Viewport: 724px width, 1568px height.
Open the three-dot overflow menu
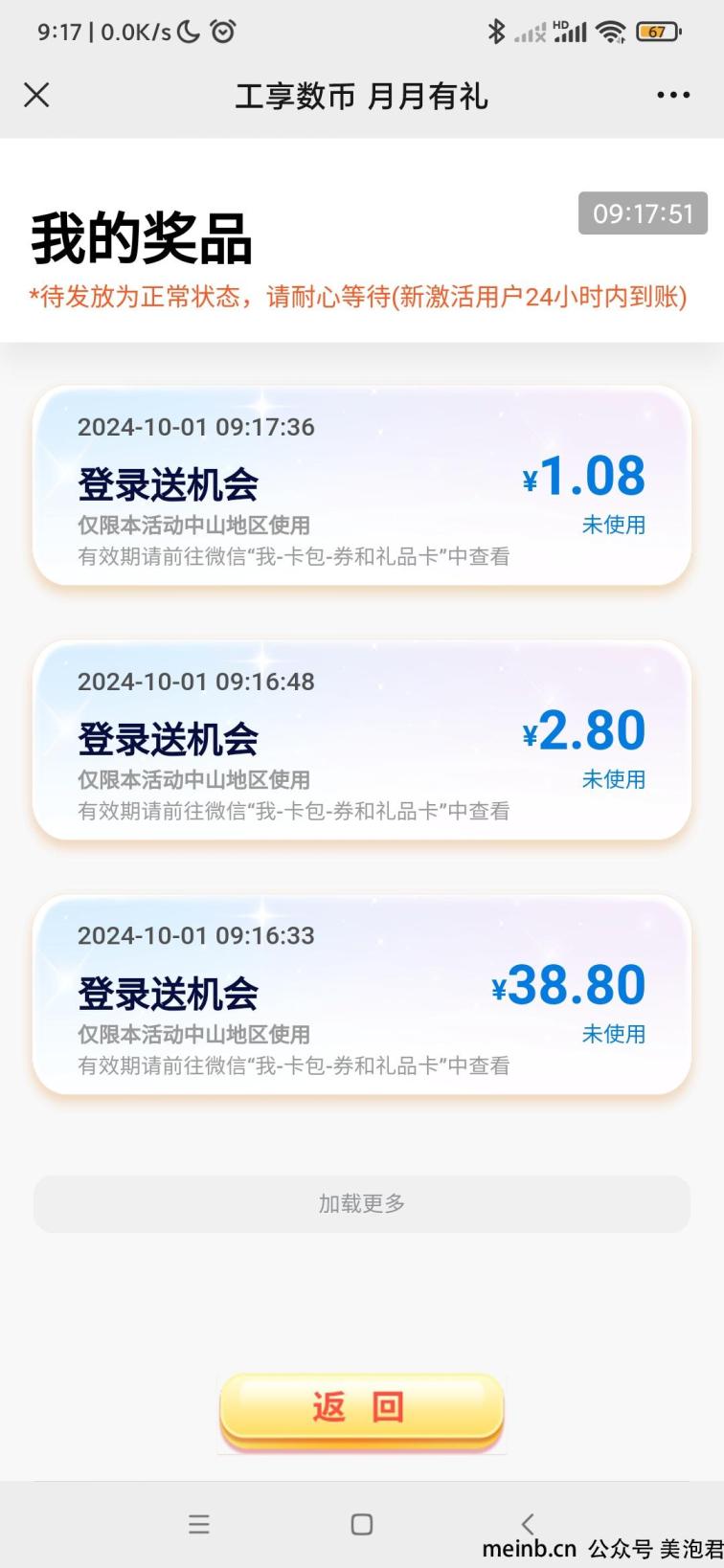click(x=672, y=95)
